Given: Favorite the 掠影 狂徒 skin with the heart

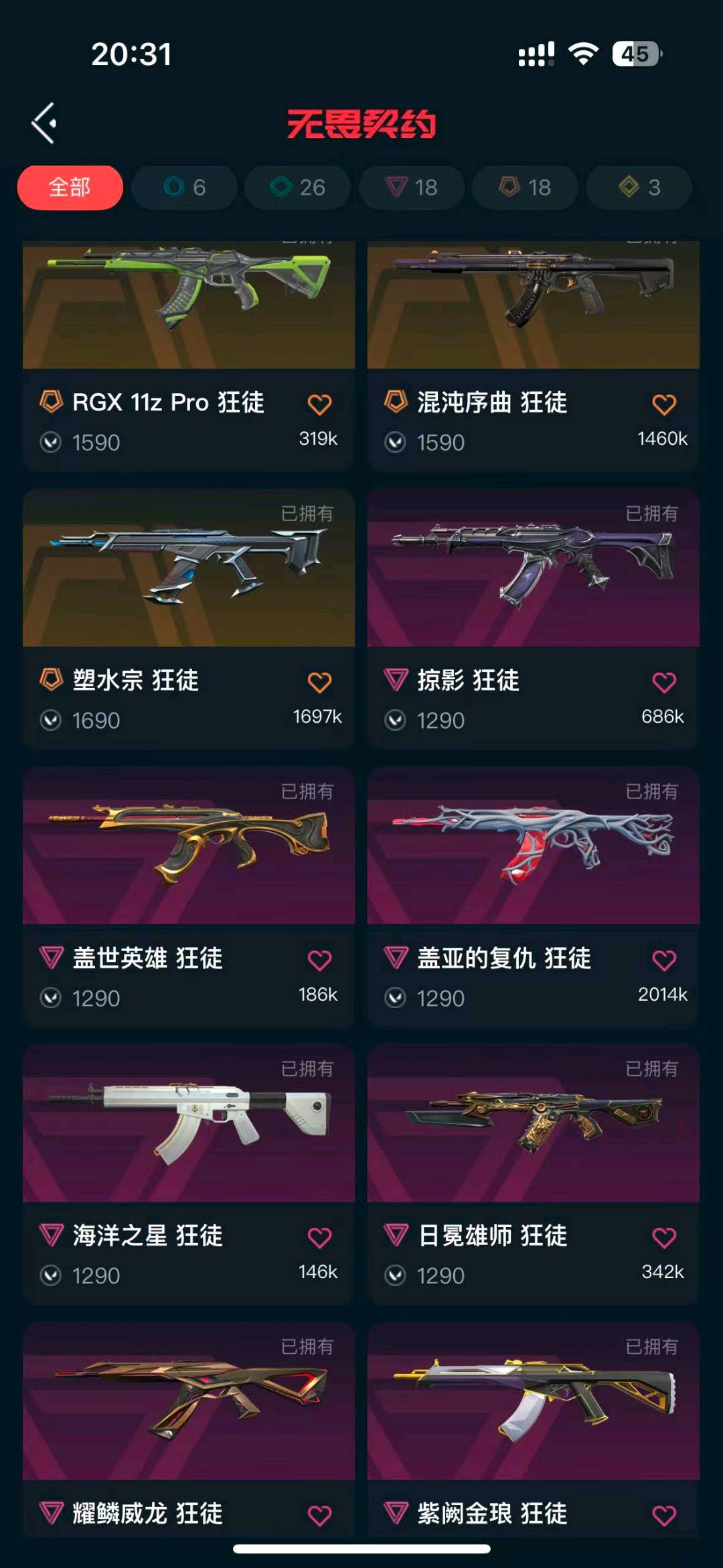Looking at the screenshot, I should [x=663, y=682].
